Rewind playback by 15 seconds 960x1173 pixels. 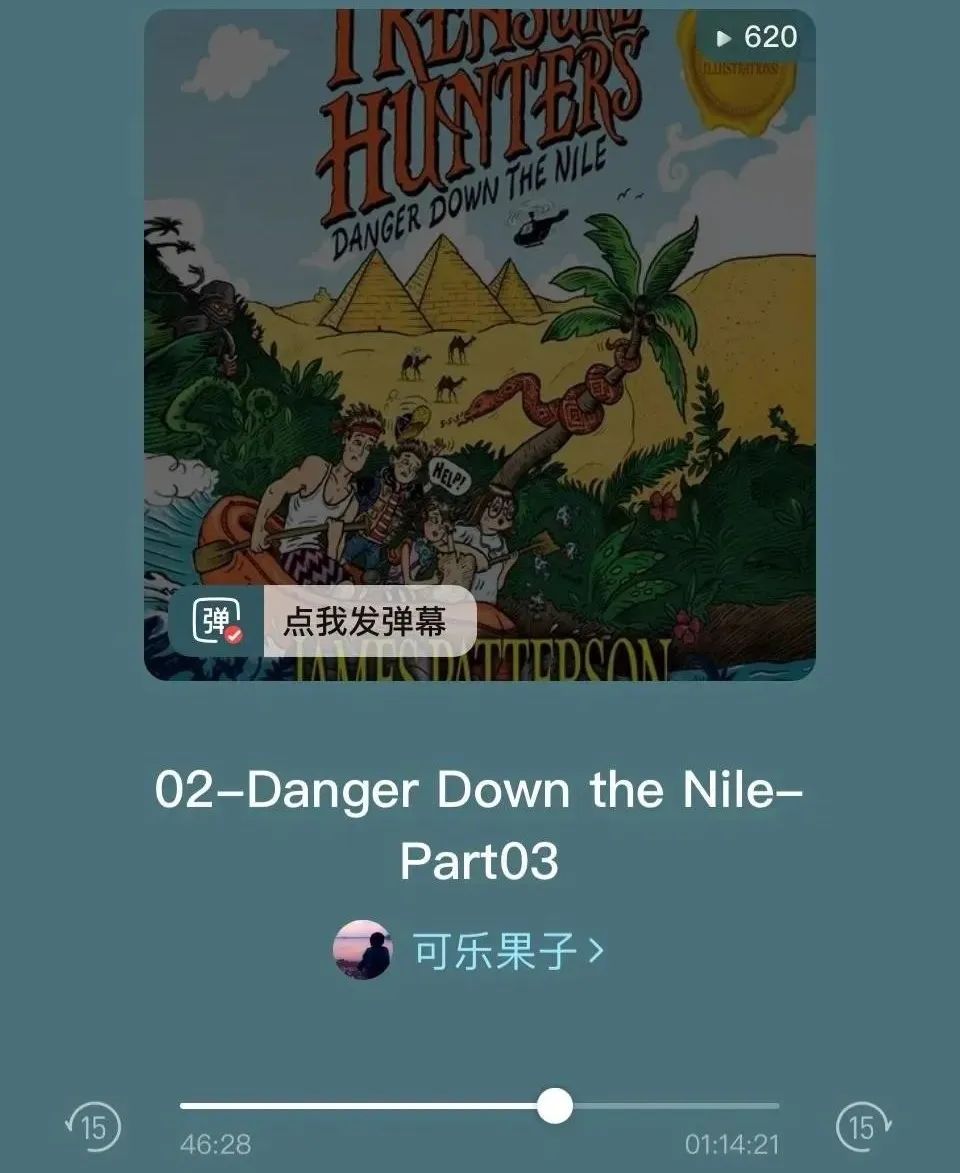click(93, 1126)
